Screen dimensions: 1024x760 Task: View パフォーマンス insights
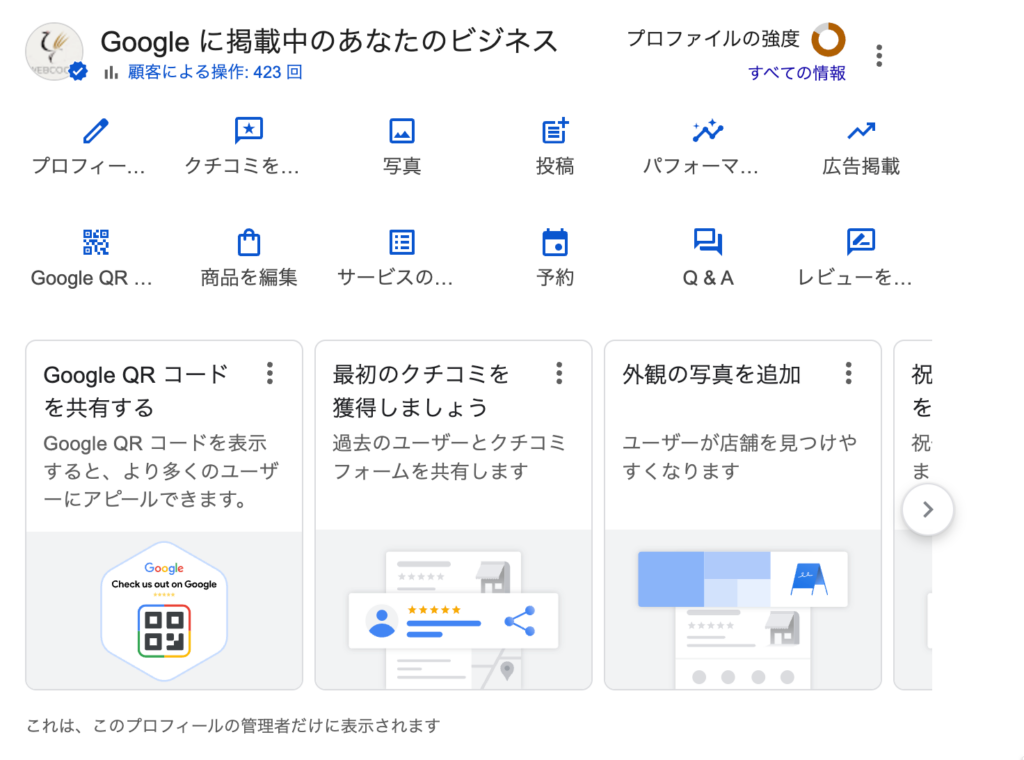coord(707,145)
